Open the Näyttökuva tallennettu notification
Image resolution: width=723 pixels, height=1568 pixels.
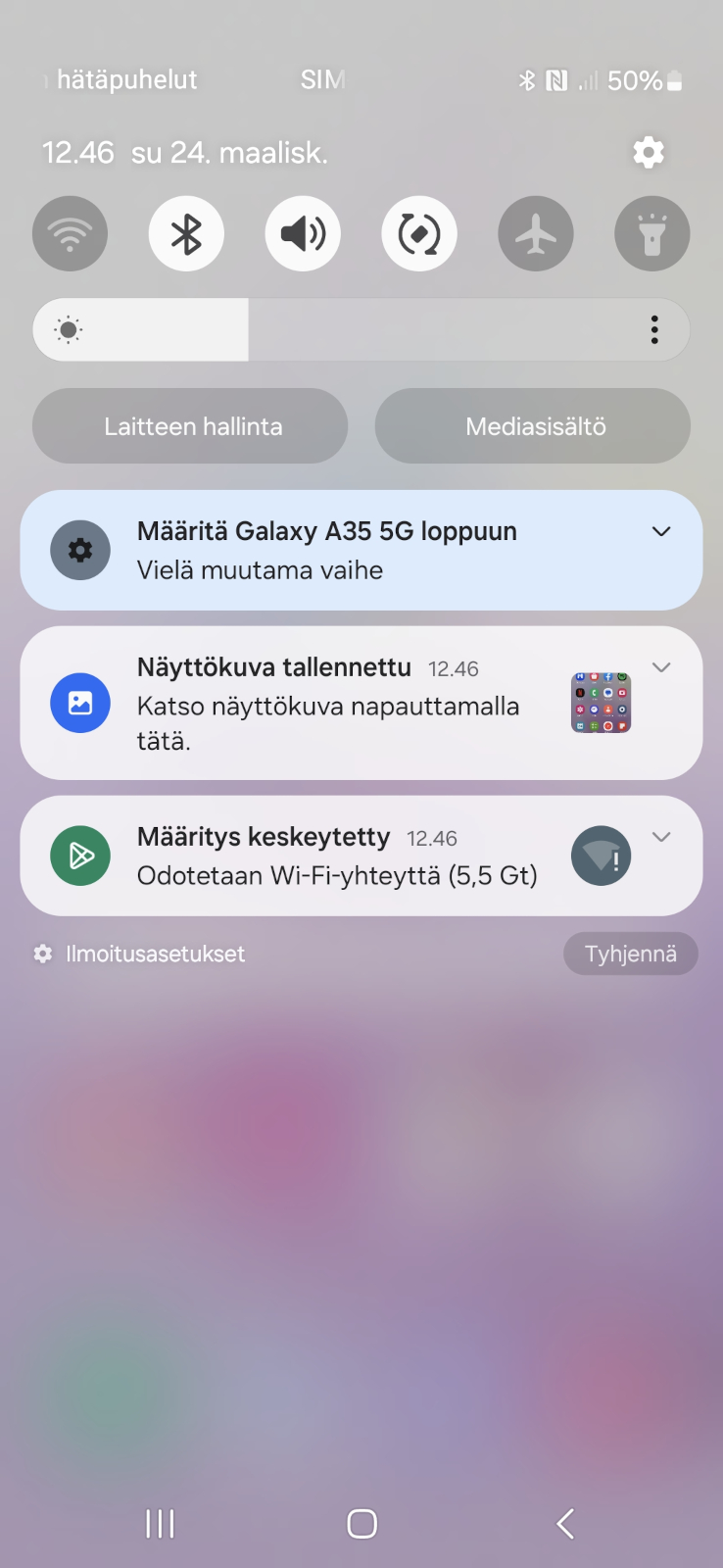(361, 703)
